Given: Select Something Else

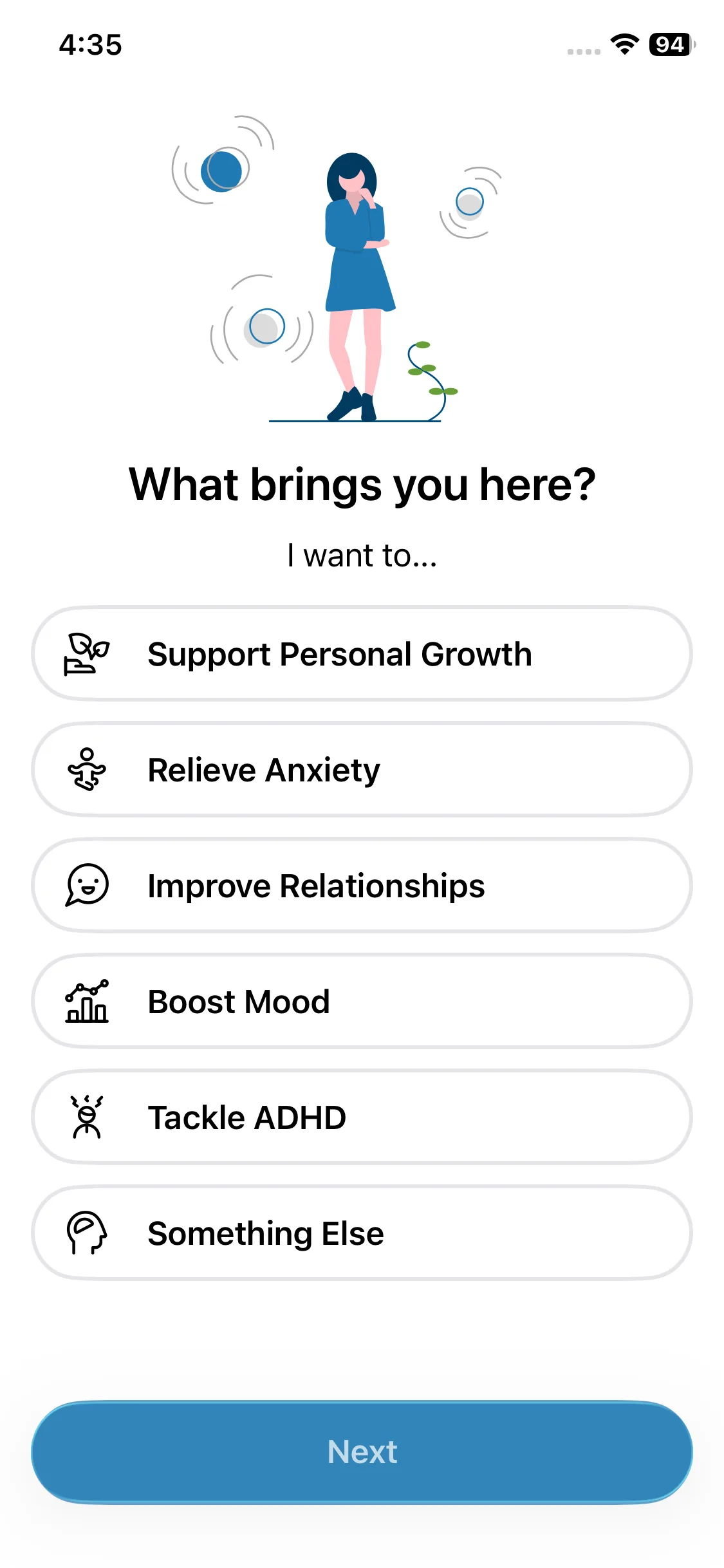Looking at the screenshot, I should pos(362,1233).
